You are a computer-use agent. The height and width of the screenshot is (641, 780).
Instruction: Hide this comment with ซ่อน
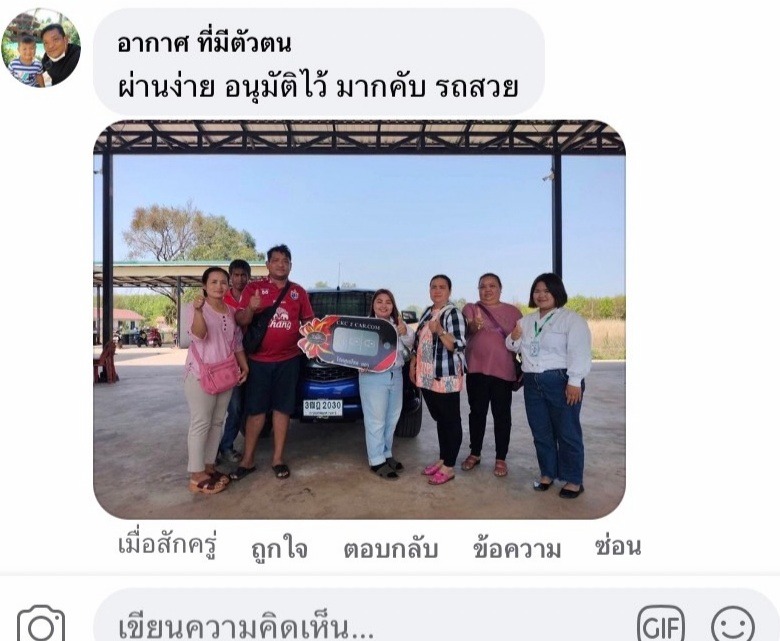click(x=617, y=547)
